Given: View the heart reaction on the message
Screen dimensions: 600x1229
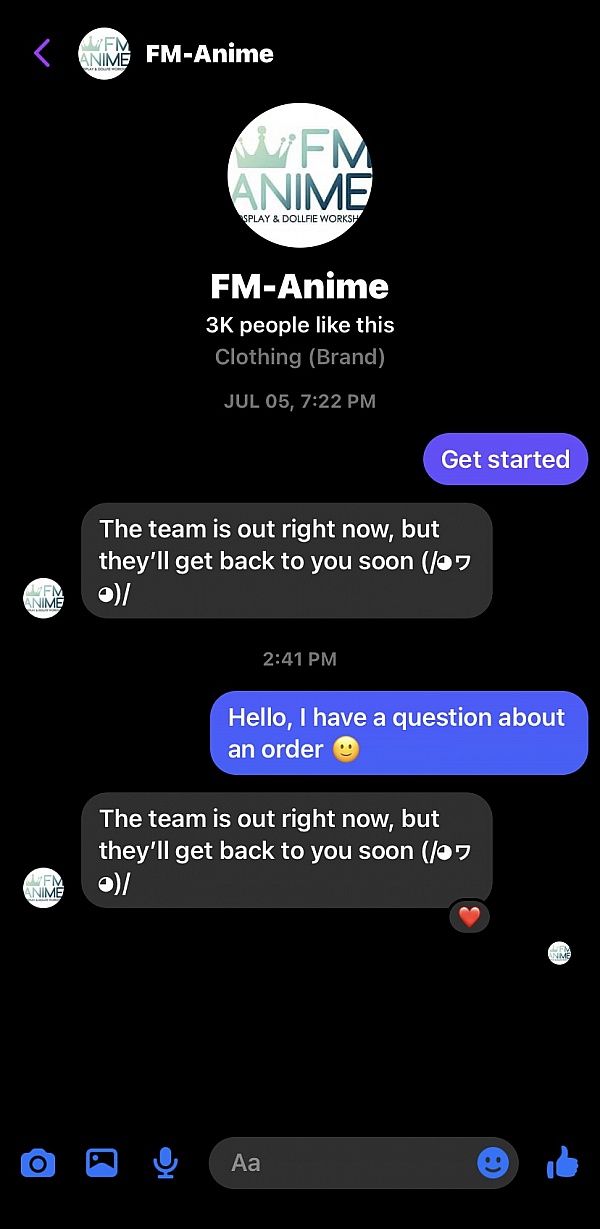Looking at the screenshot, I should point(469,916).
